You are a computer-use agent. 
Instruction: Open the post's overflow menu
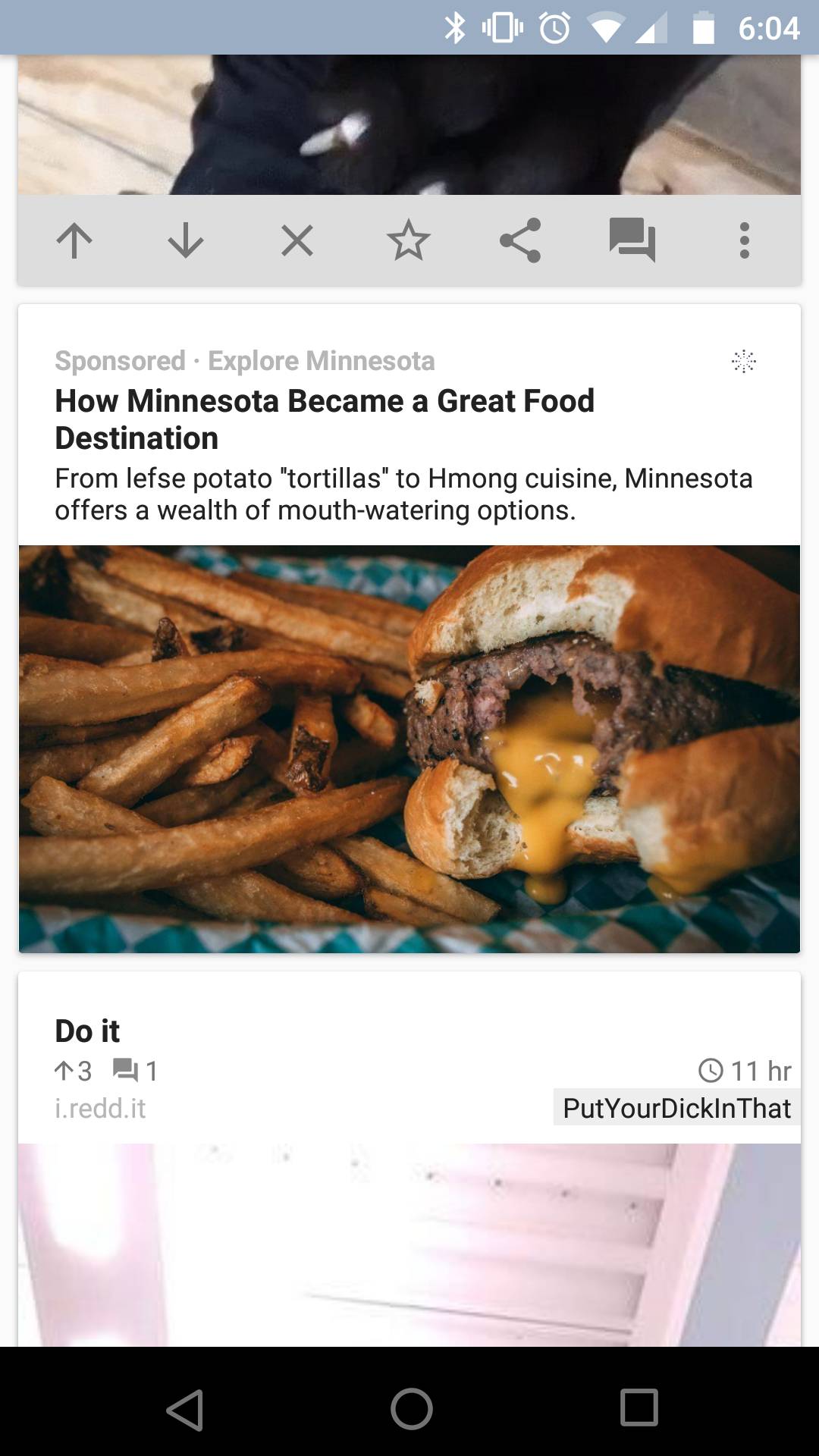pos(744,241)
